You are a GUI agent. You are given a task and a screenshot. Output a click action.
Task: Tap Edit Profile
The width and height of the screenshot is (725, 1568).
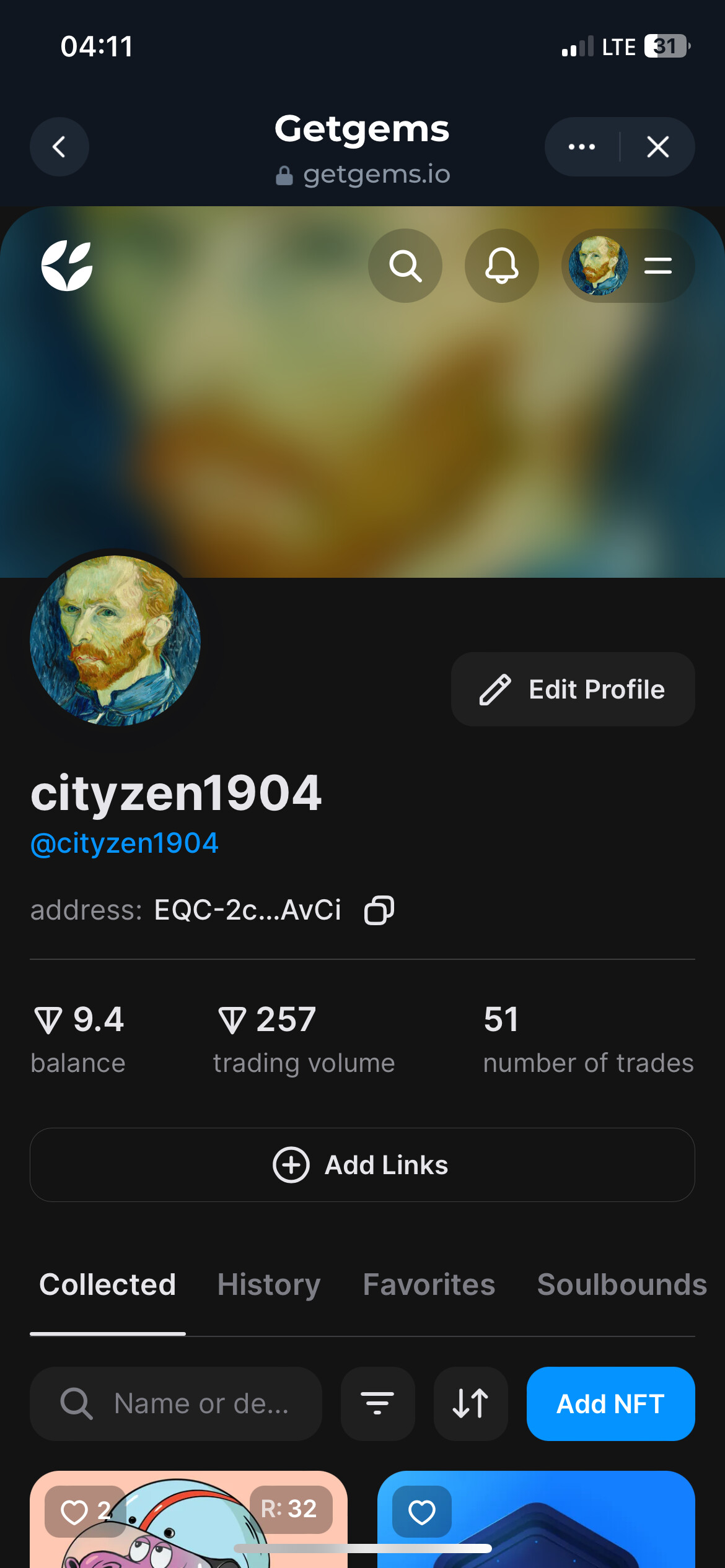(x=573, y=689)
